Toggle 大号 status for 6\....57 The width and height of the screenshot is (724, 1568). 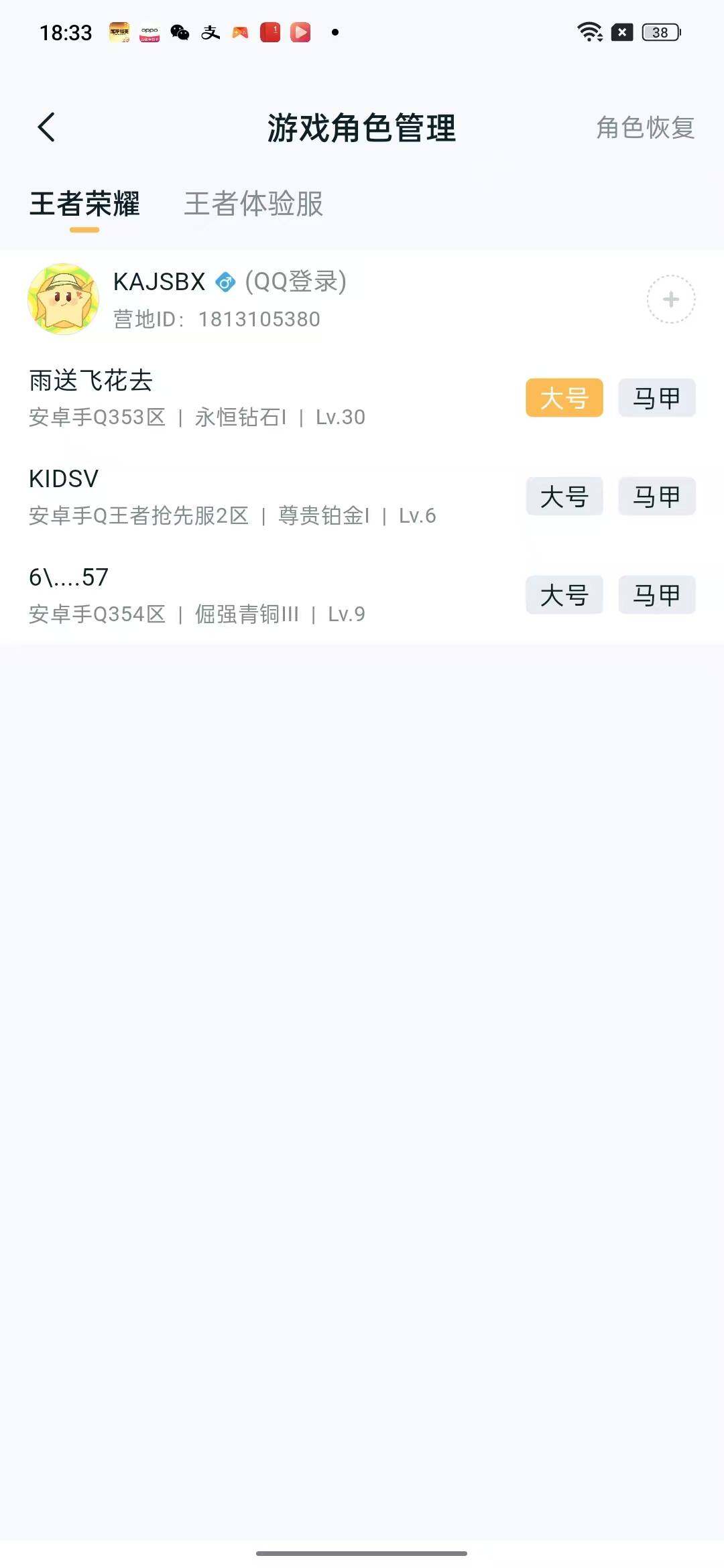(x=564, y=595)
